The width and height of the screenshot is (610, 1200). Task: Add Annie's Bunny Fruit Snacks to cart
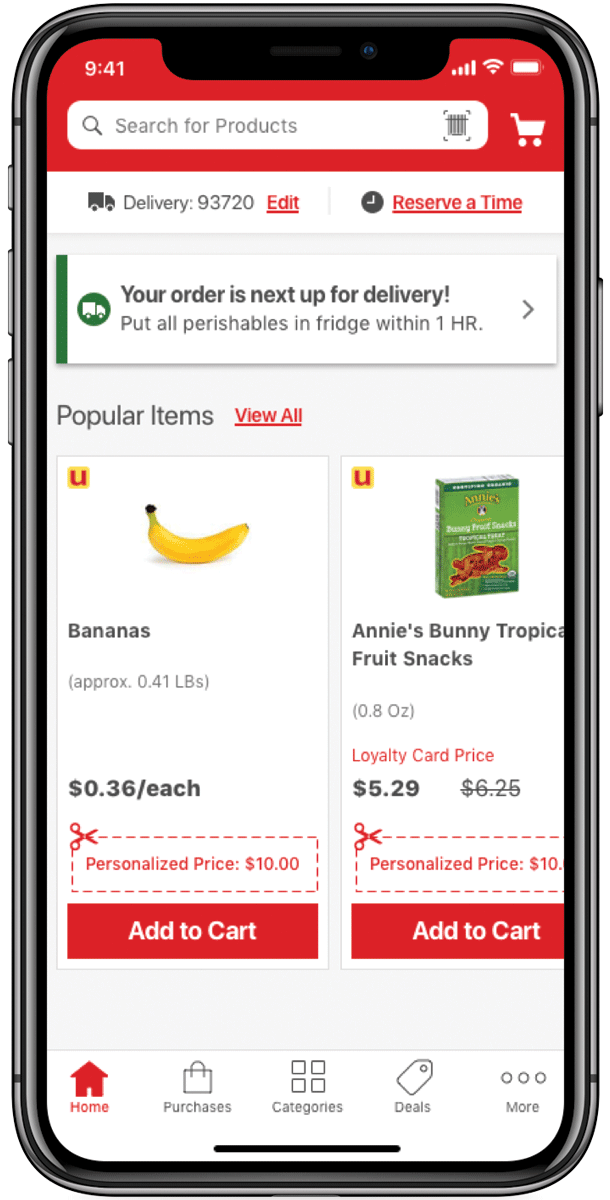458,931
